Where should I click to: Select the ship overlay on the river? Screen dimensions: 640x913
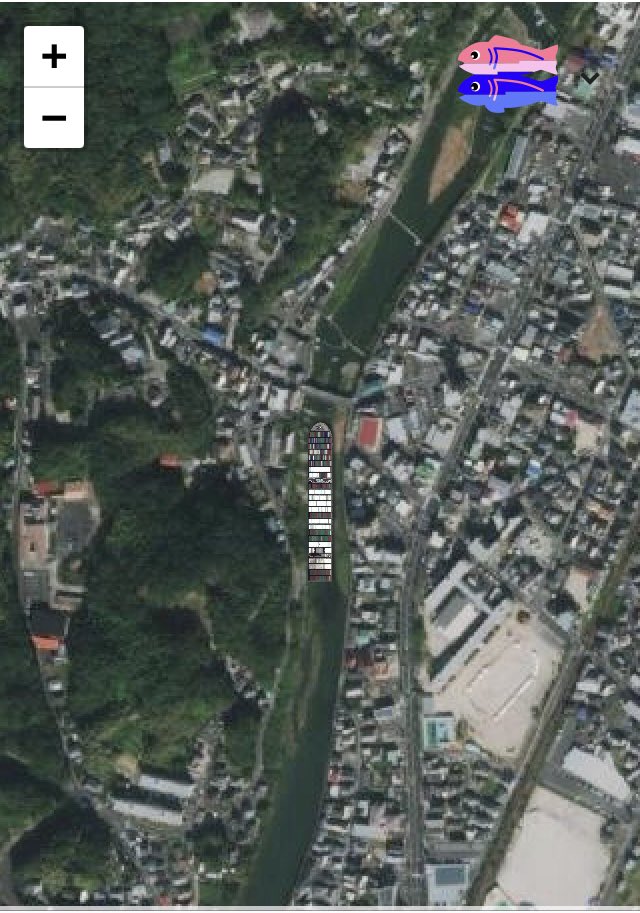pos(319,502)
